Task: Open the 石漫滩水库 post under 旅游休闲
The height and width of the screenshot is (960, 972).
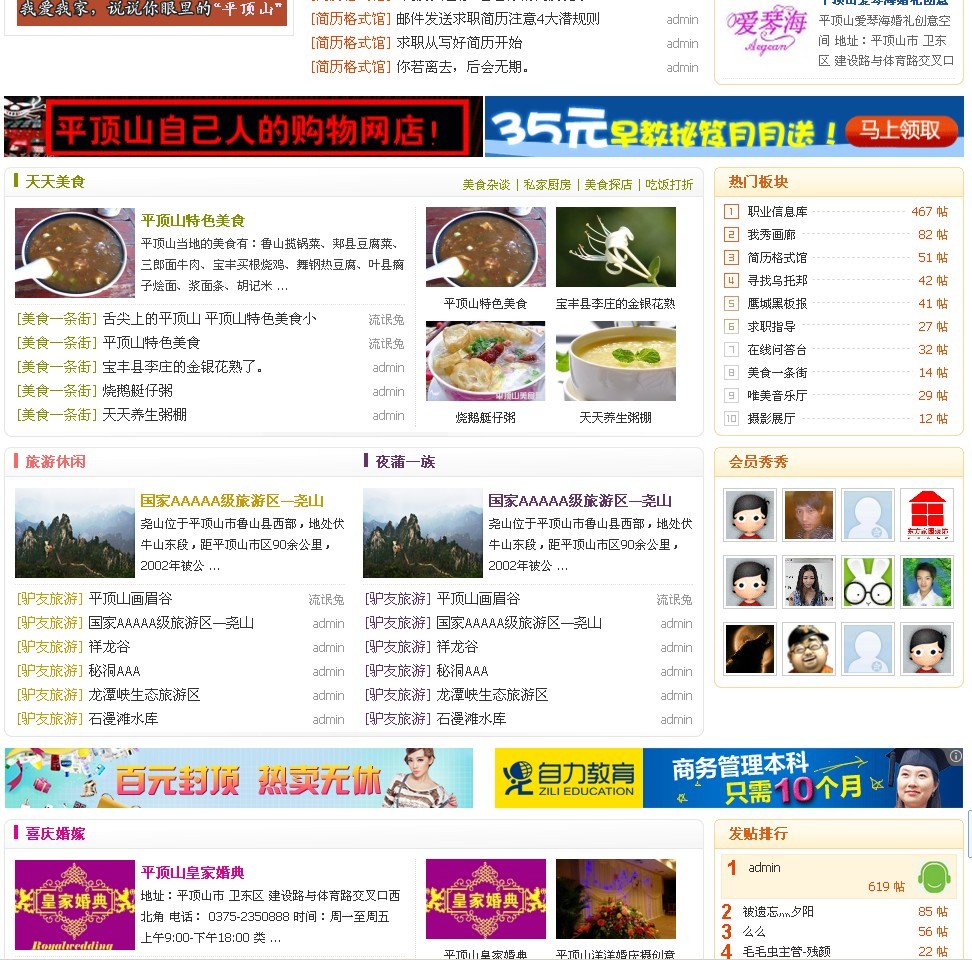Action: [123, 719]
